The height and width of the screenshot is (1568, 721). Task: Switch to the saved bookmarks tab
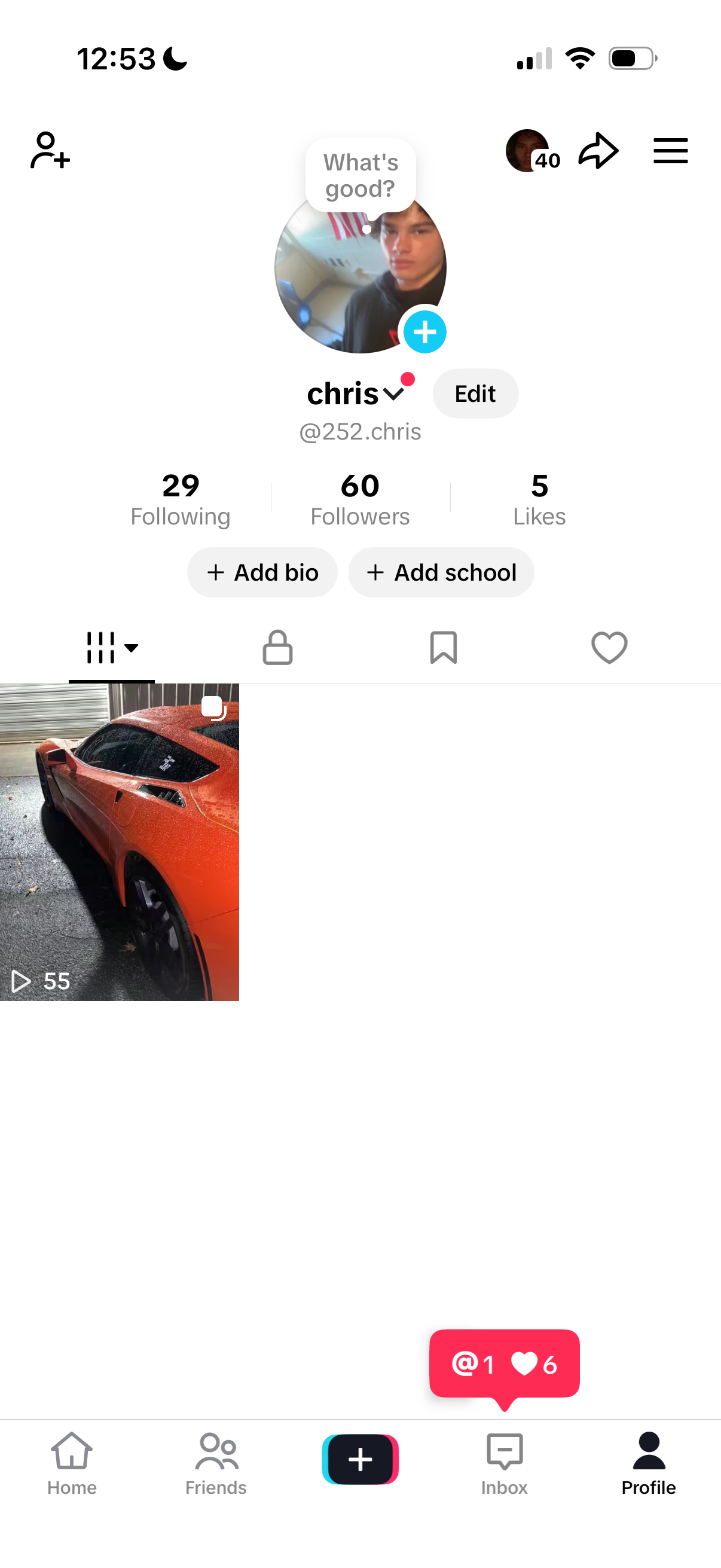pyautogui.click(x=444, y=646)
